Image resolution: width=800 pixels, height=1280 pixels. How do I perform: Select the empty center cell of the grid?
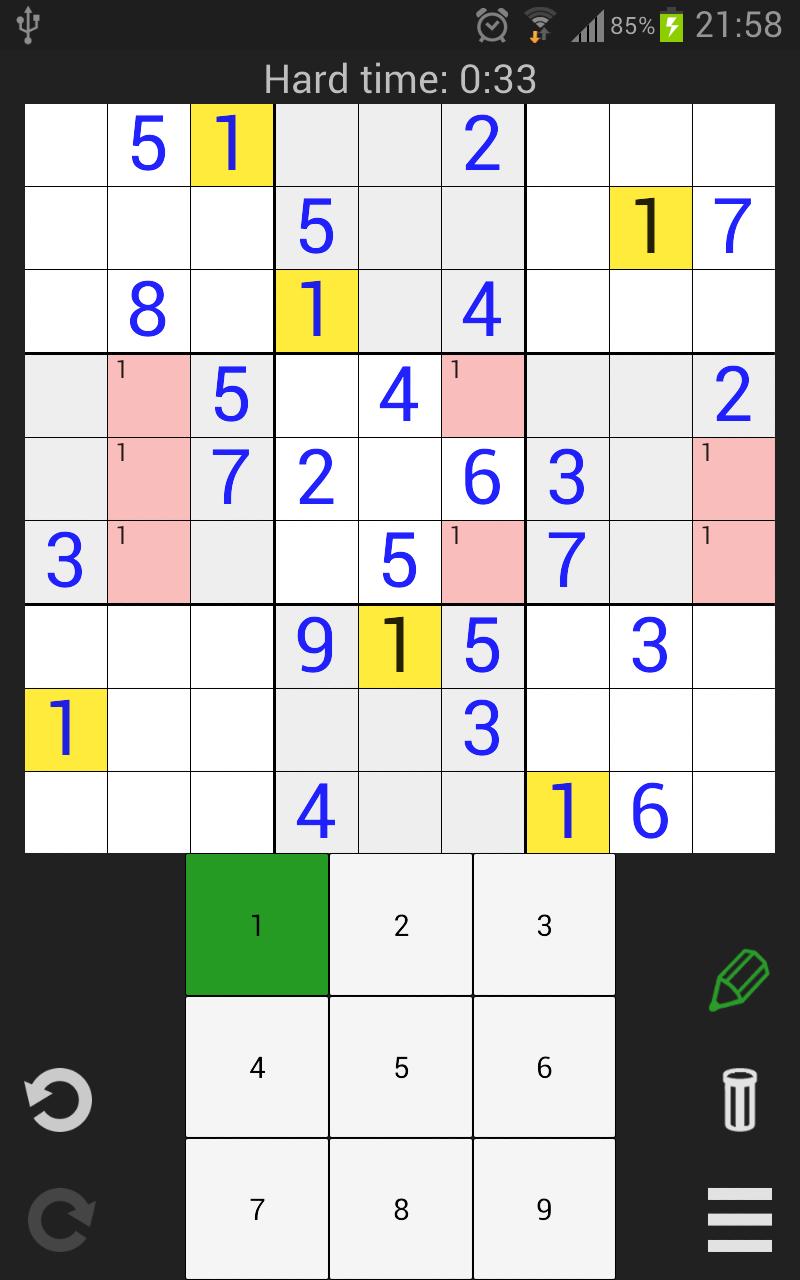(399, 479)
